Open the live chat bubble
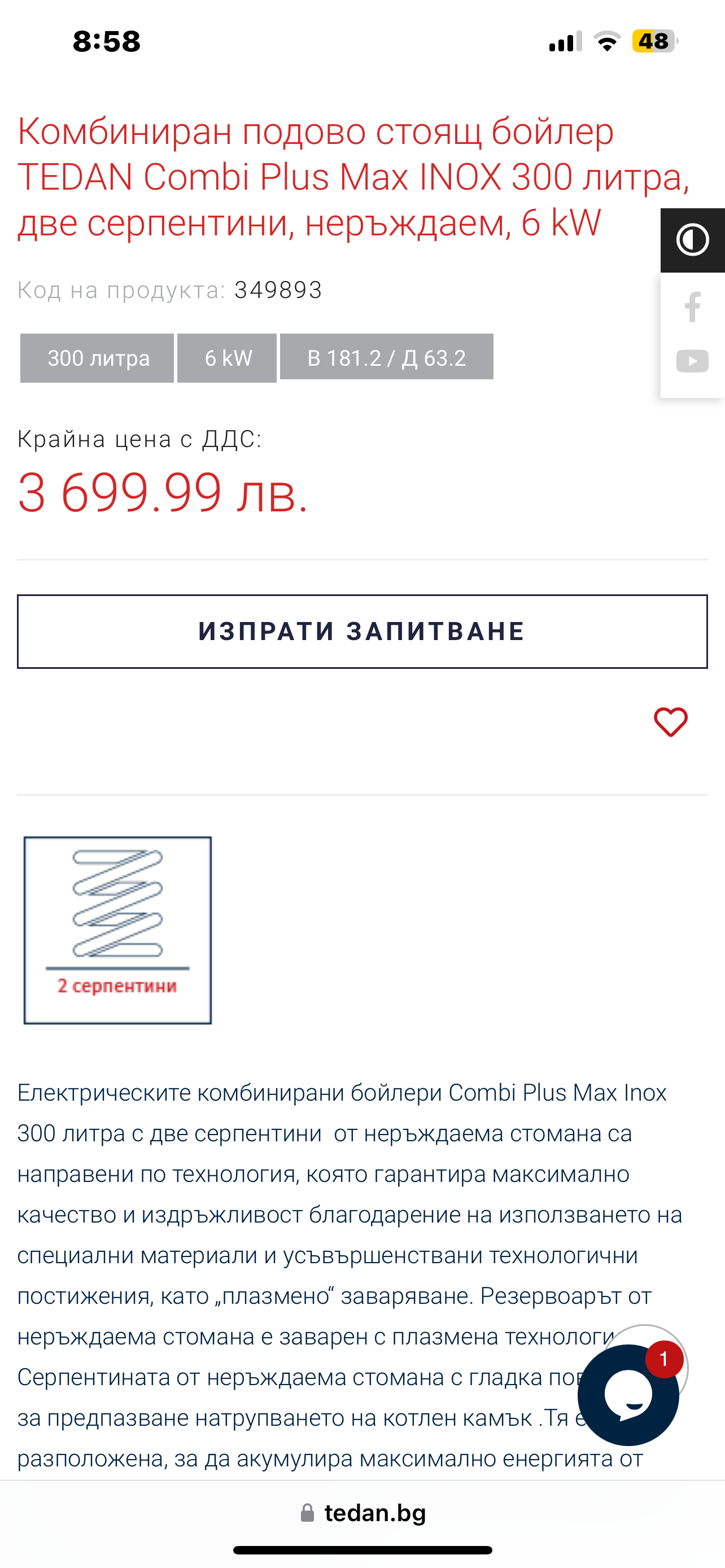The height and width of the screenshot is (1568, 725). [628, 1395]
